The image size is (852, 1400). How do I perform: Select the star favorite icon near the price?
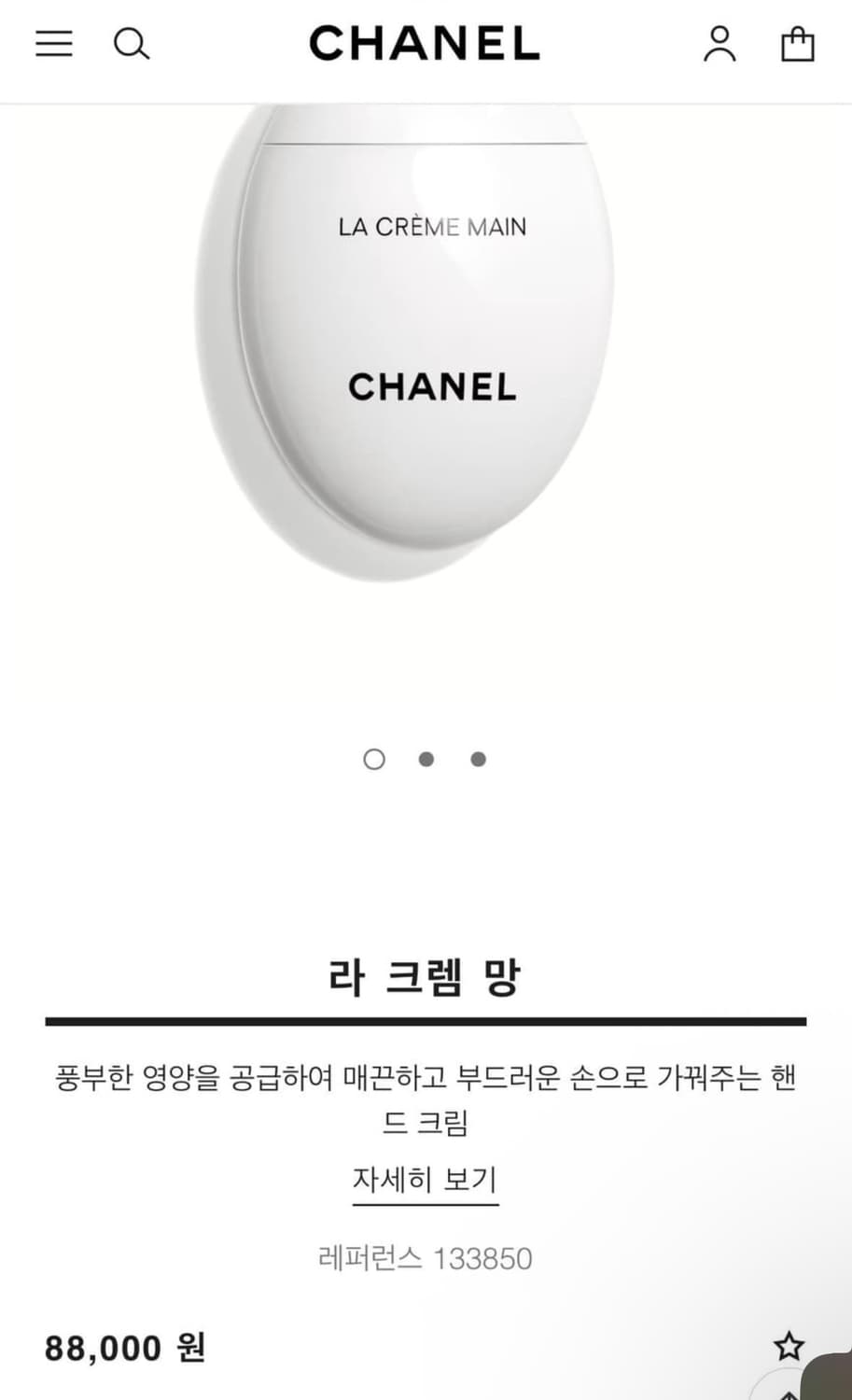click(x=787, y=1347)
